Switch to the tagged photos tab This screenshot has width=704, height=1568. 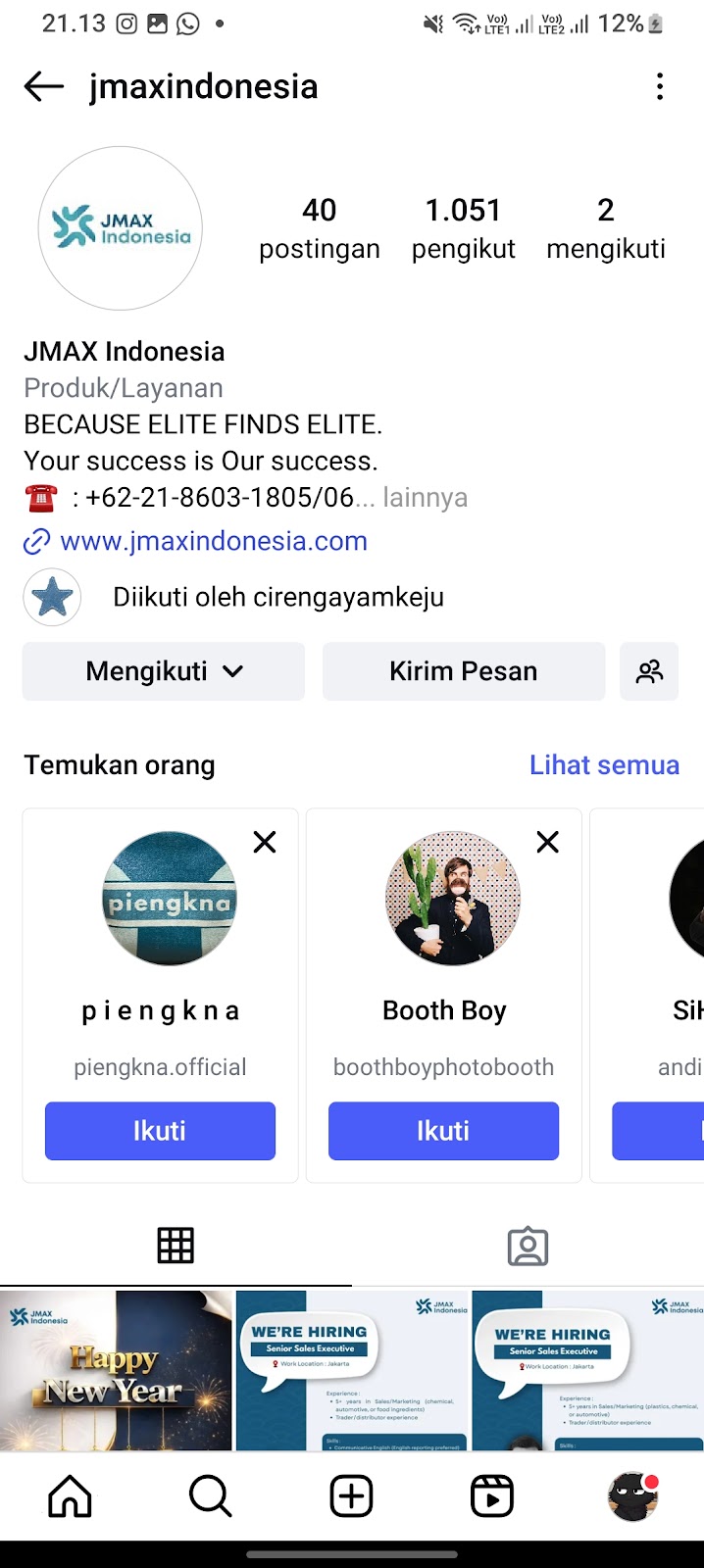(528, 1246)
